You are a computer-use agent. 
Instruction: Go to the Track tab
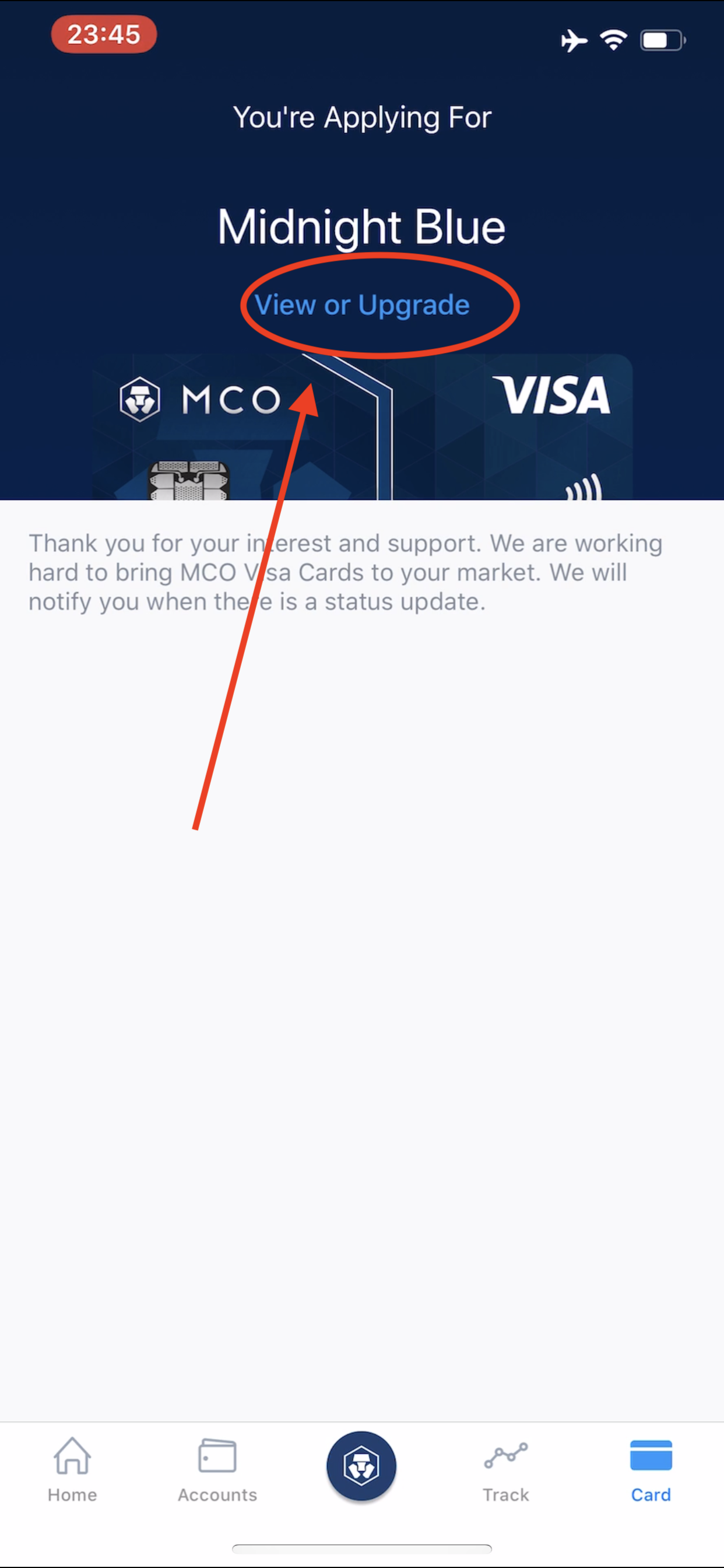[506, 1469]
